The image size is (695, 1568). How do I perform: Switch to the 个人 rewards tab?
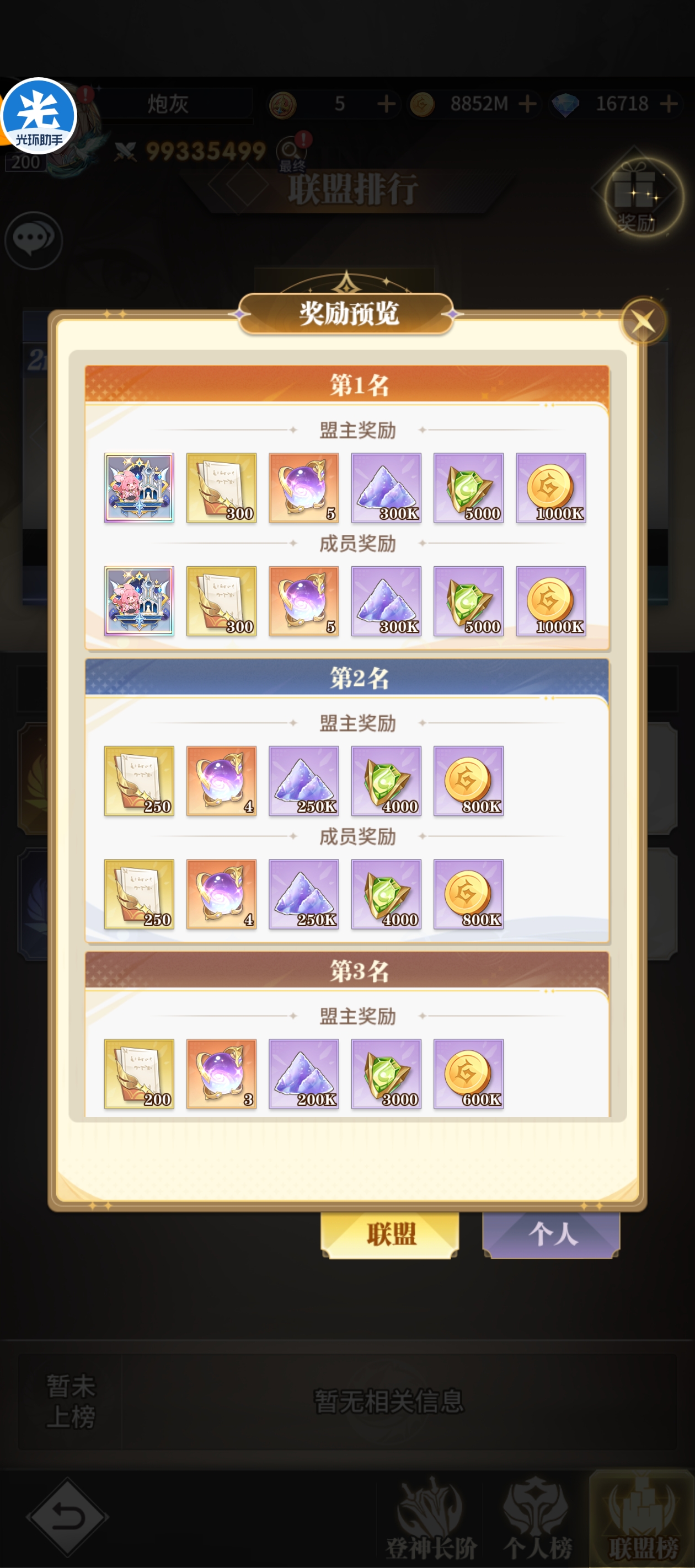coord(551,1234)
